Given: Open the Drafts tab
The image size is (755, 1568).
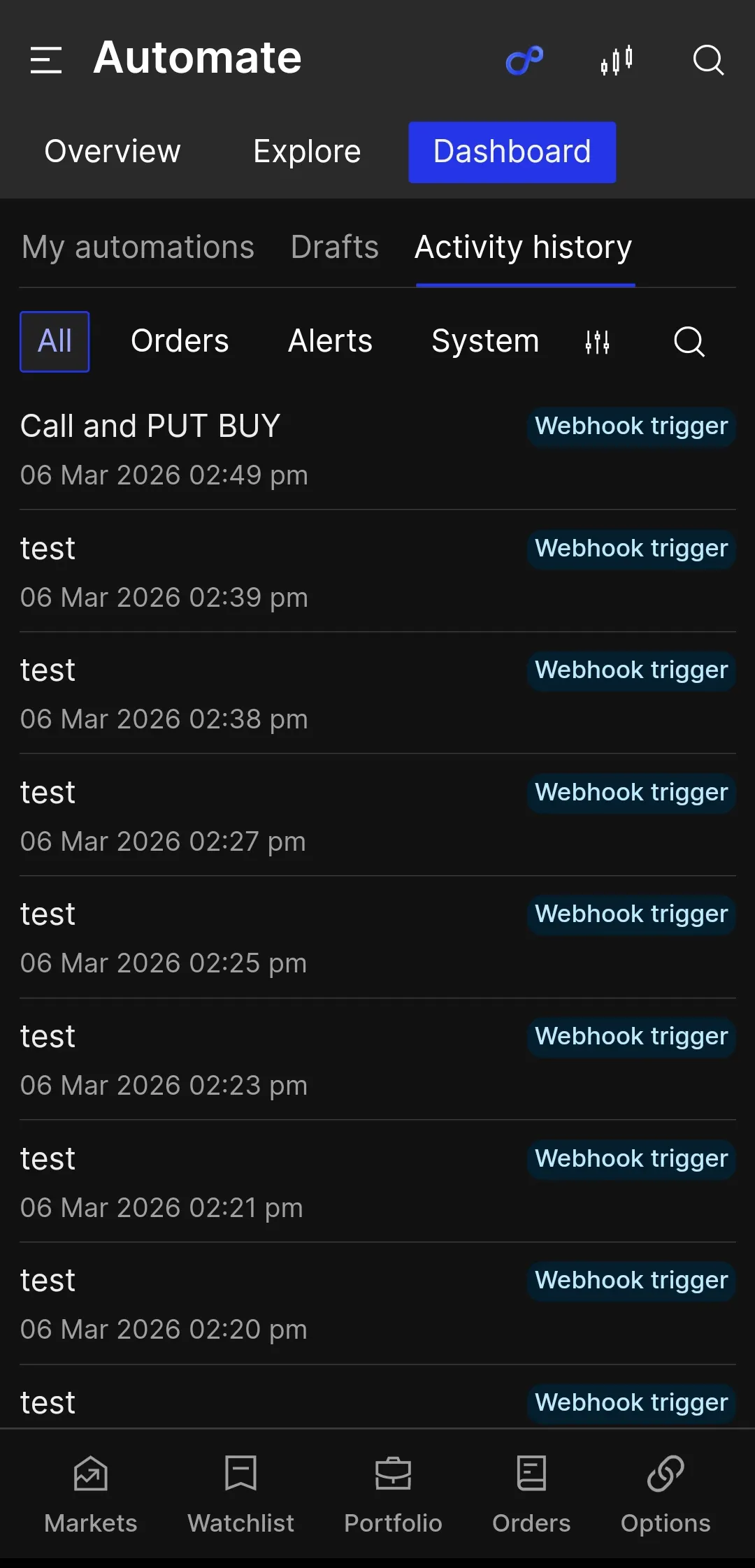Looking at the screenshot, I should (x=334, y=247).
